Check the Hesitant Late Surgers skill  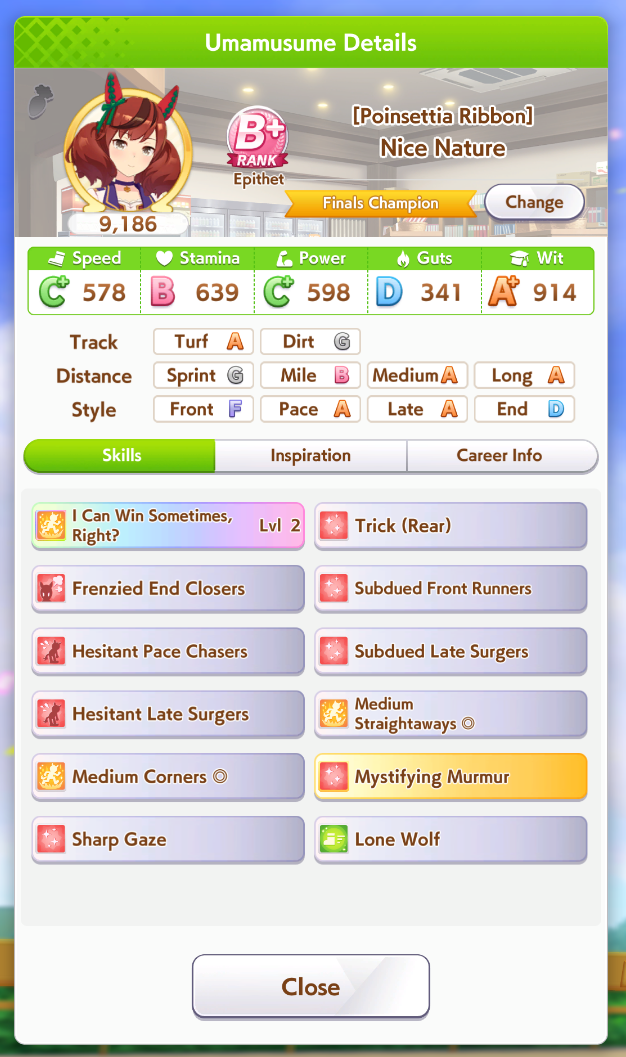point(168,714)
